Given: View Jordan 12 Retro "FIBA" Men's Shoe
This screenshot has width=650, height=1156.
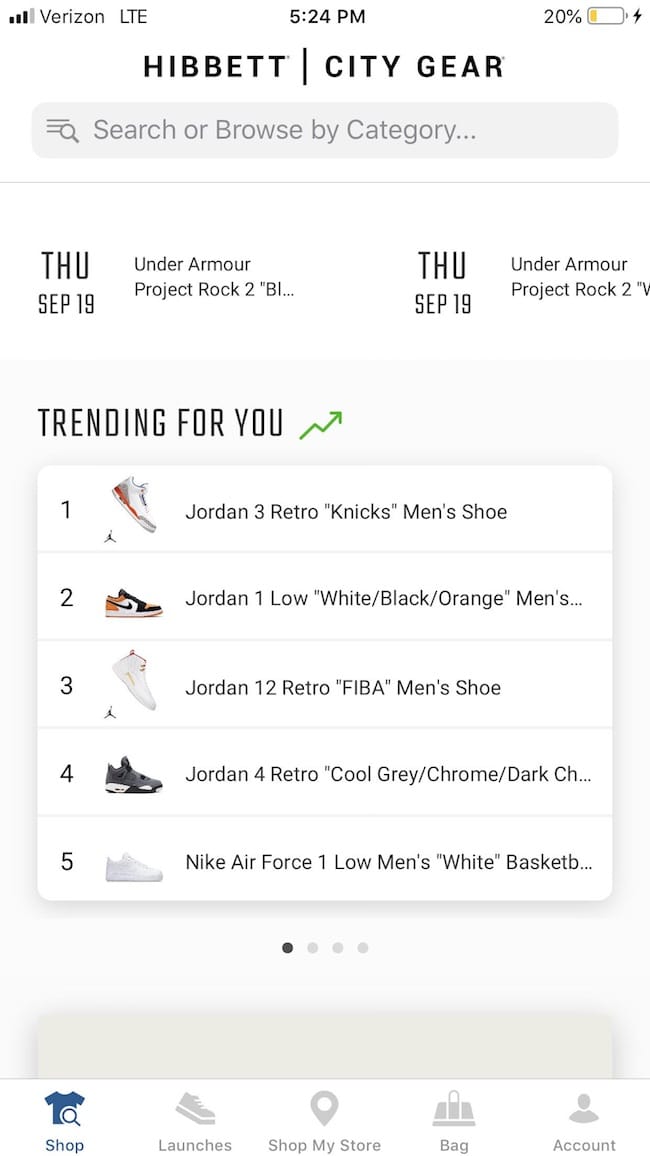Looking at the screenshot, I should [x=324, y=687].
